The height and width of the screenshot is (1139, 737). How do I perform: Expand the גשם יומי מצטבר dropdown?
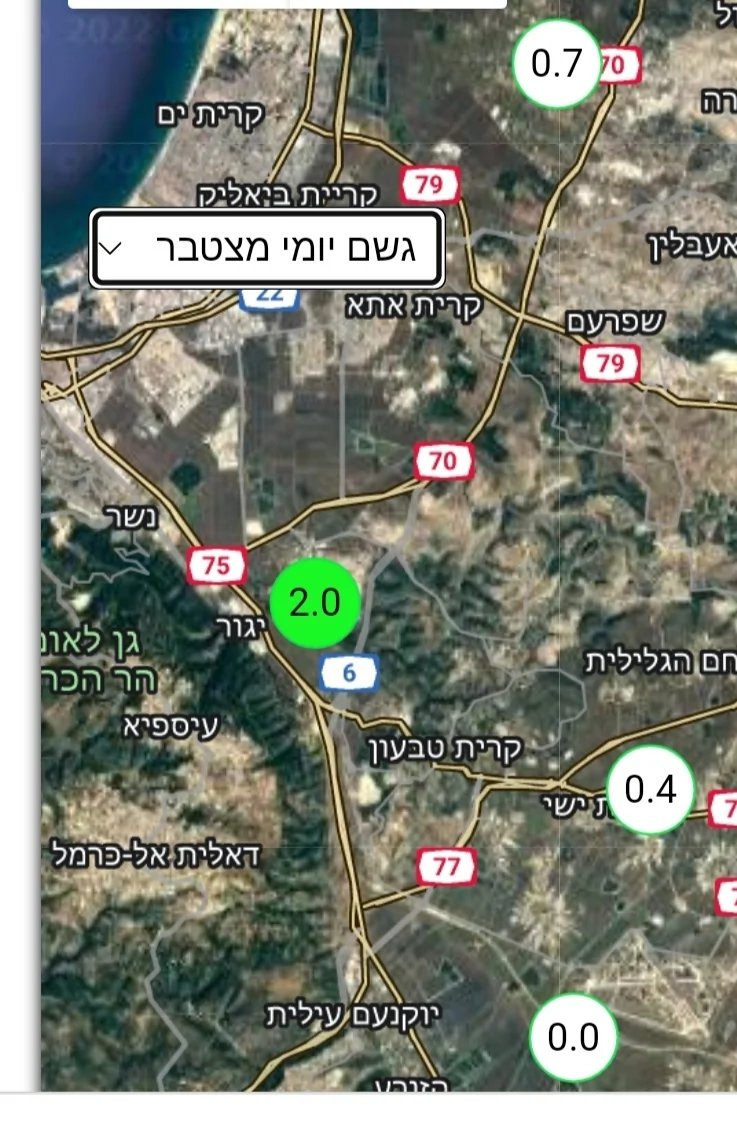click(x=266, y=248)
